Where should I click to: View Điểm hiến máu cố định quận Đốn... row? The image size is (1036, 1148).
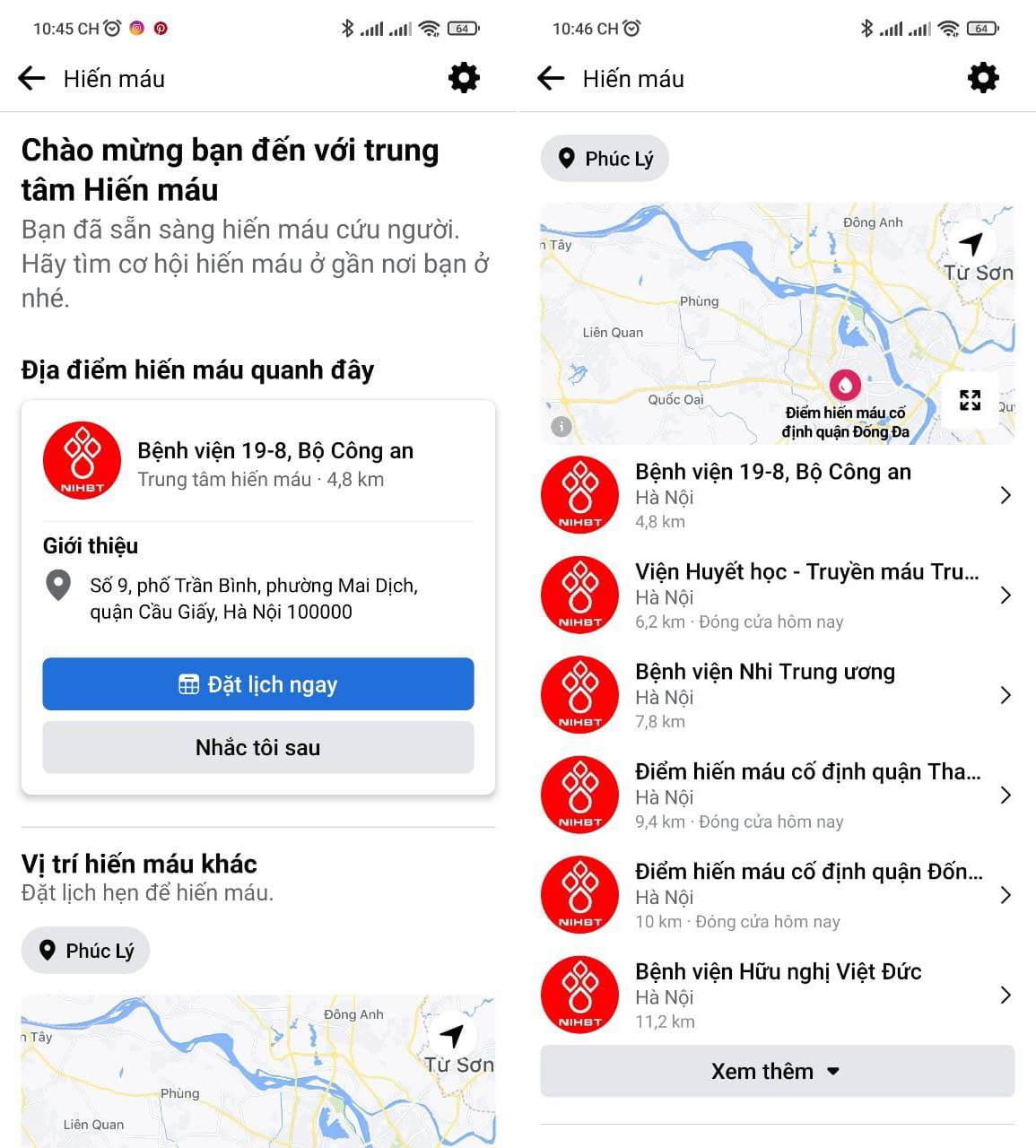tap(777, 895)
